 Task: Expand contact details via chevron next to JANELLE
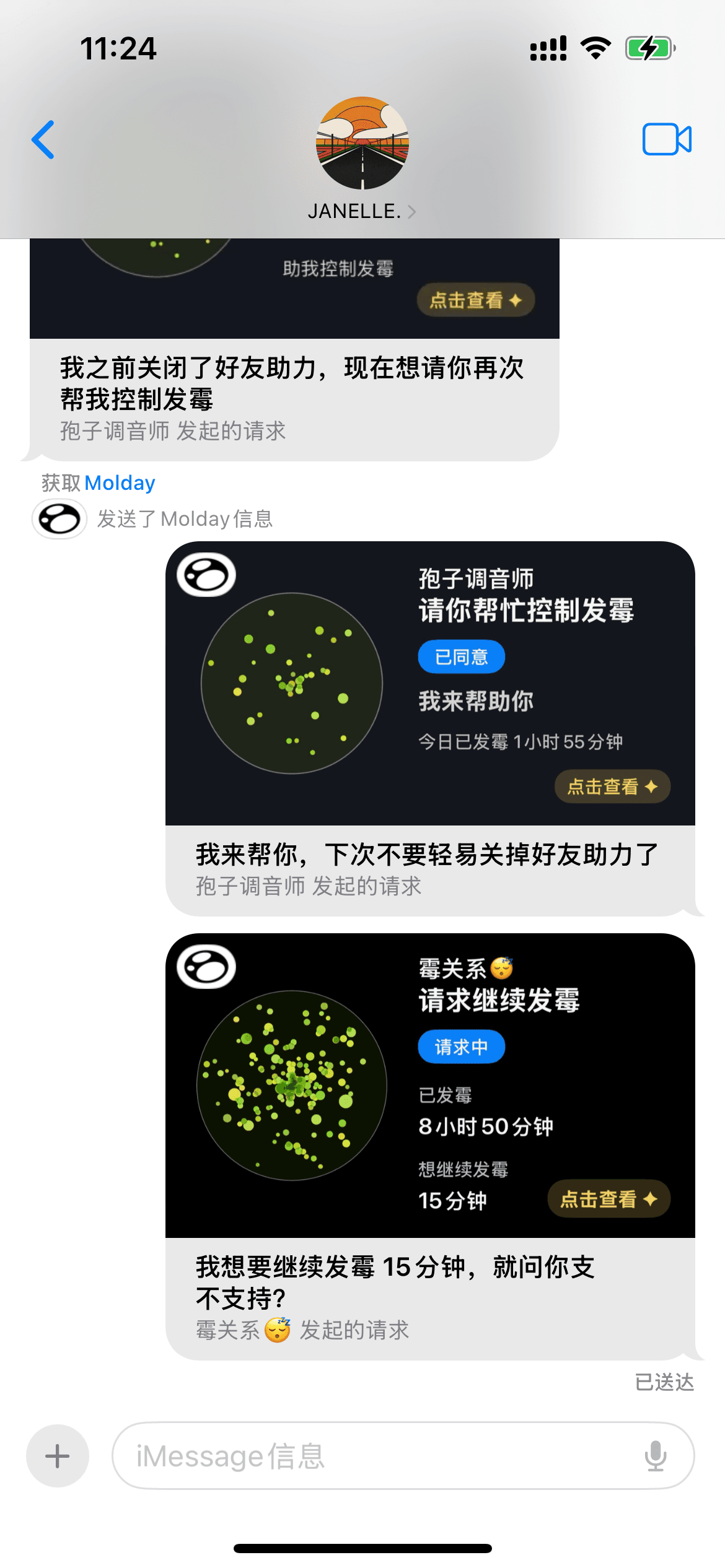[x=412, y=212]
